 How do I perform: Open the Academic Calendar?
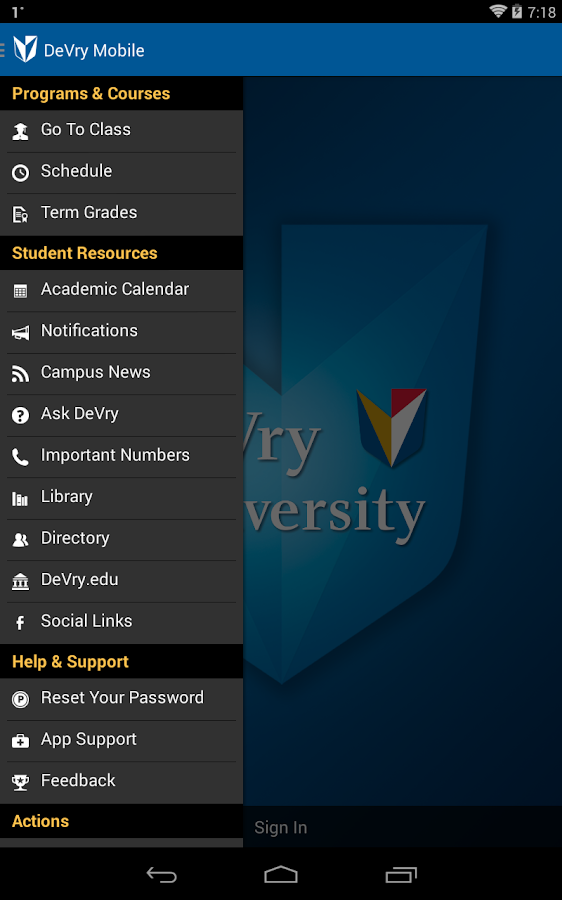[121, 290]
